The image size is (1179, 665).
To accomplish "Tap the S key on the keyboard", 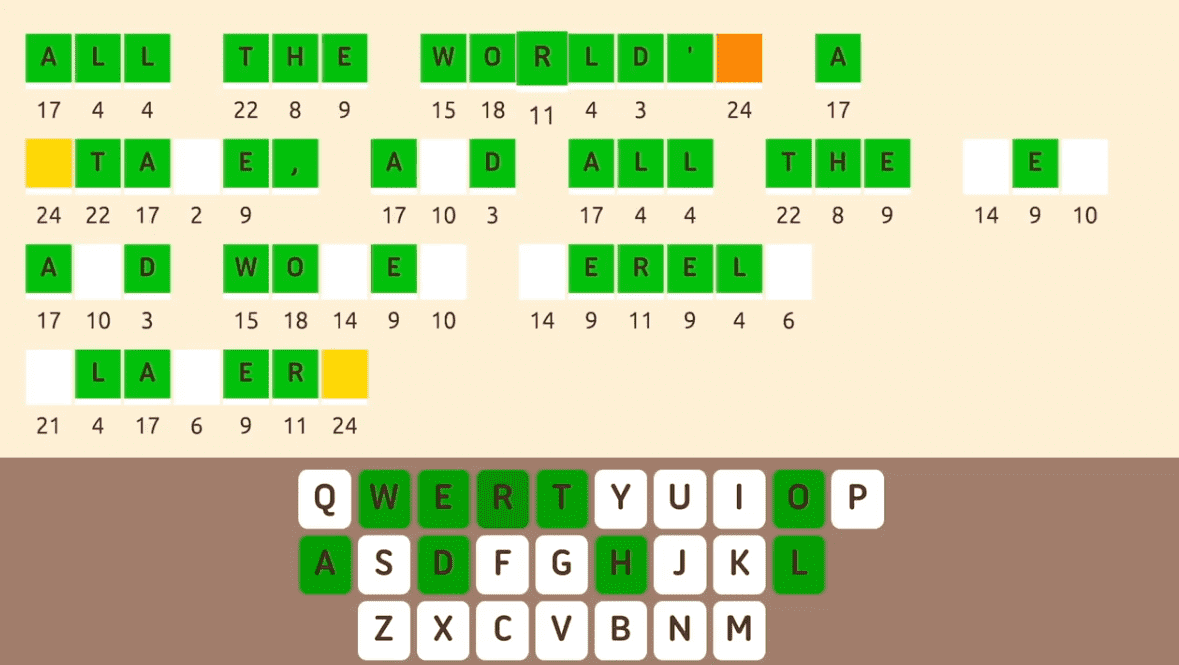I will (384, 564).
